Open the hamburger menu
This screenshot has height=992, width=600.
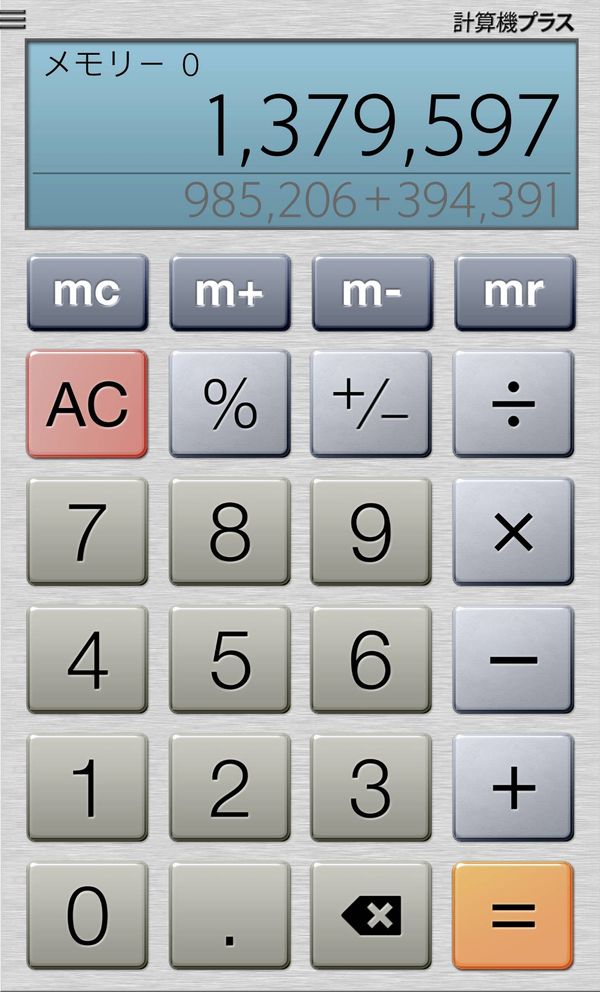[x=13, y=20]
